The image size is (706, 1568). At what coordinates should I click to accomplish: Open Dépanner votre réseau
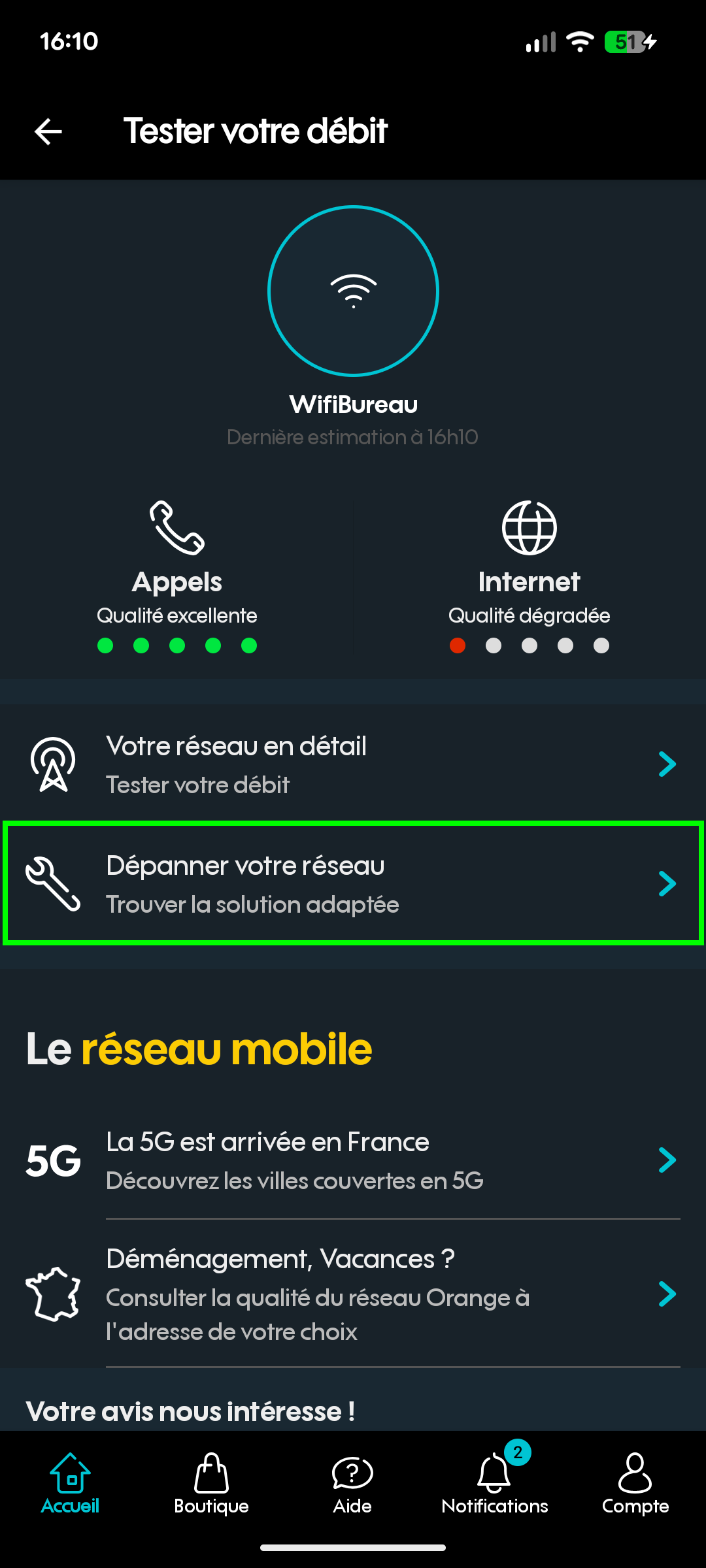pyautogui.click(x=353, y=883)
